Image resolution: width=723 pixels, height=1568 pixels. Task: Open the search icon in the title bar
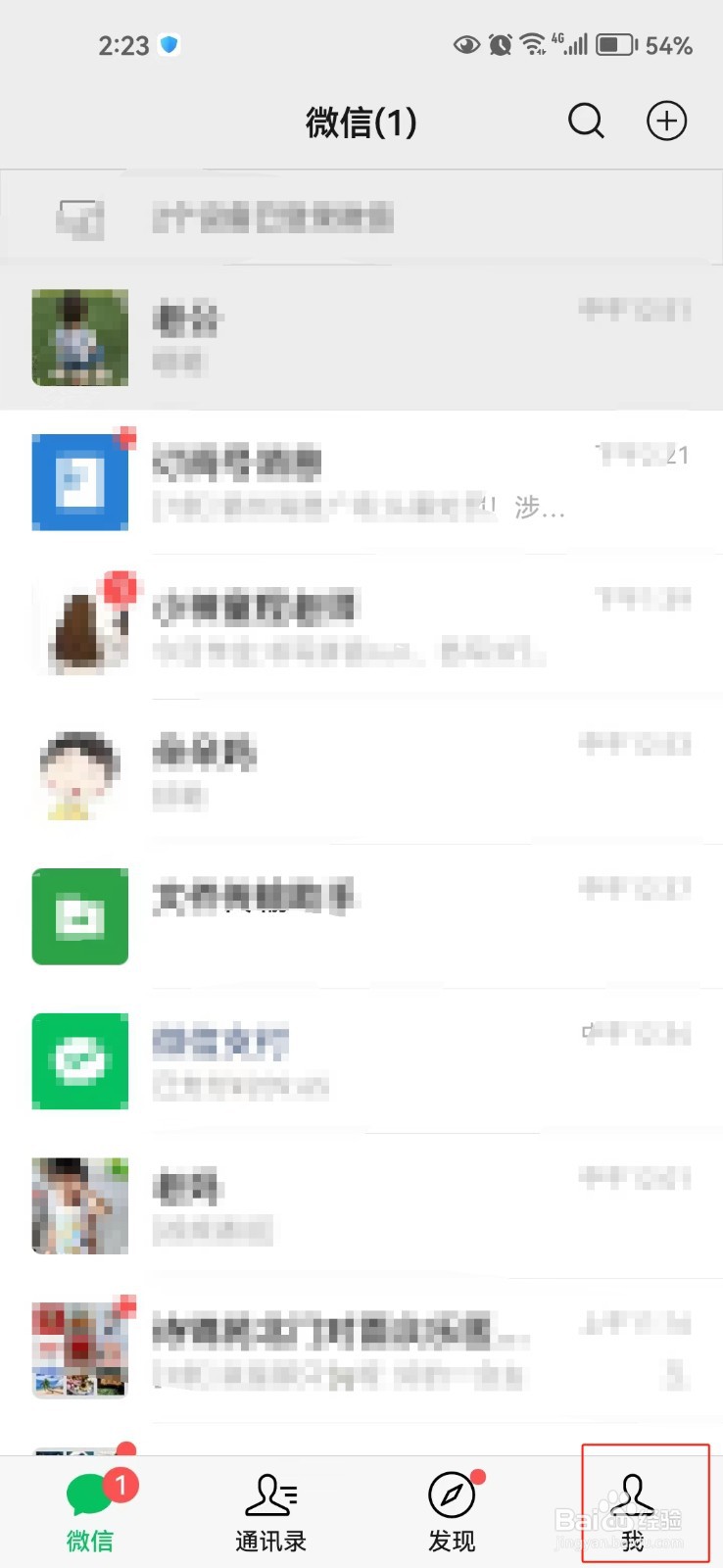click(x=586, y=122)
